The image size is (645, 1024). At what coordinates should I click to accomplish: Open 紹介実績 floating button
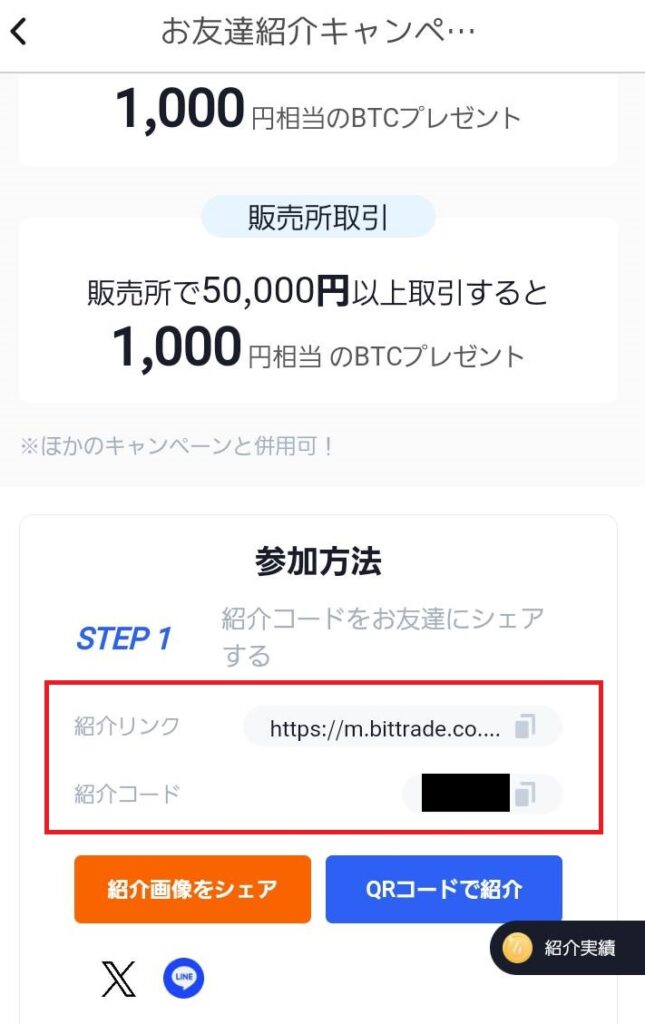[x=565, y=947]
